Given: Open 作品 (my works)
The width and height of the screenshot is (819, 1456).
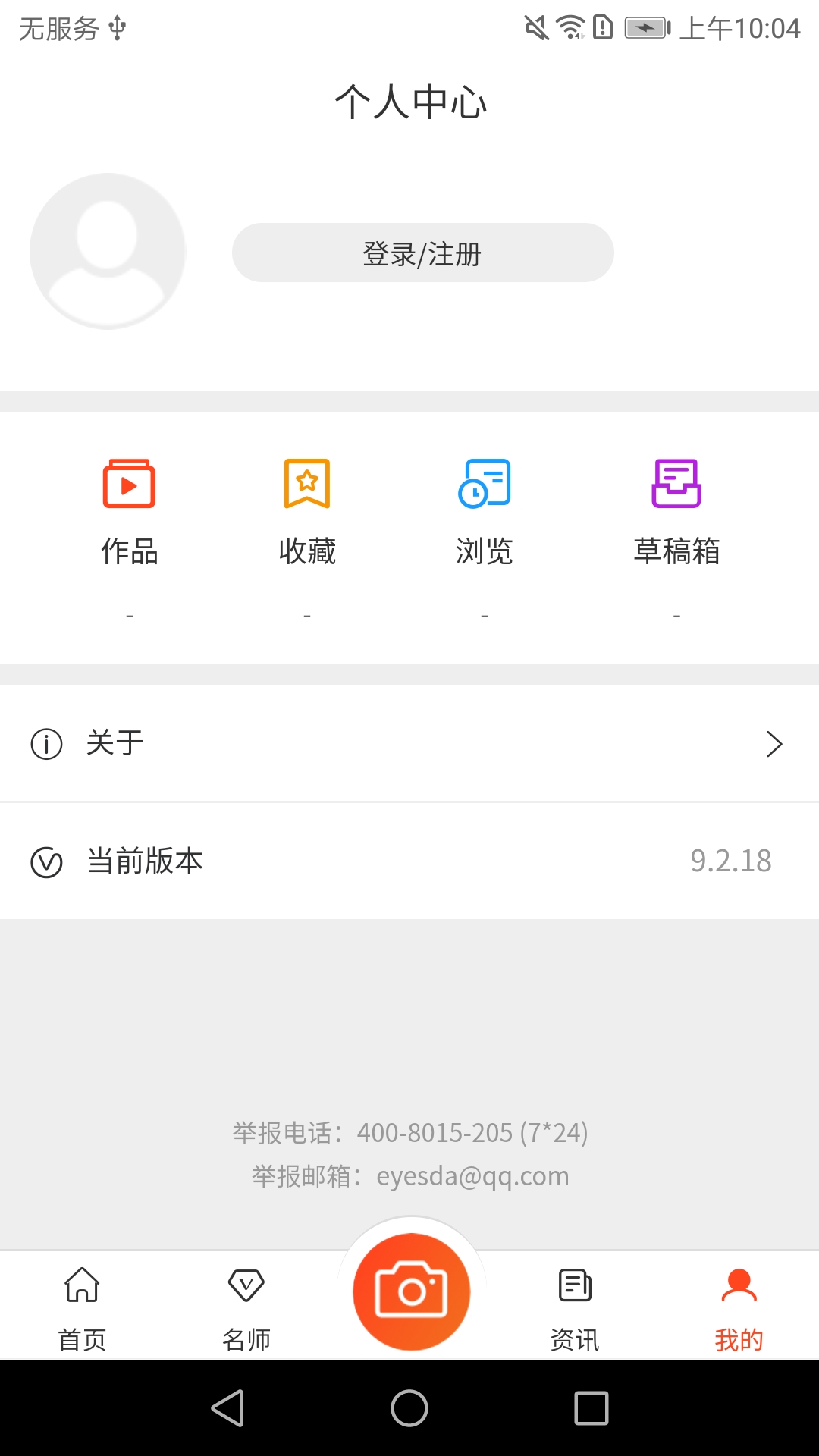Looking at the screenshot, I should (x=130, y=510).
